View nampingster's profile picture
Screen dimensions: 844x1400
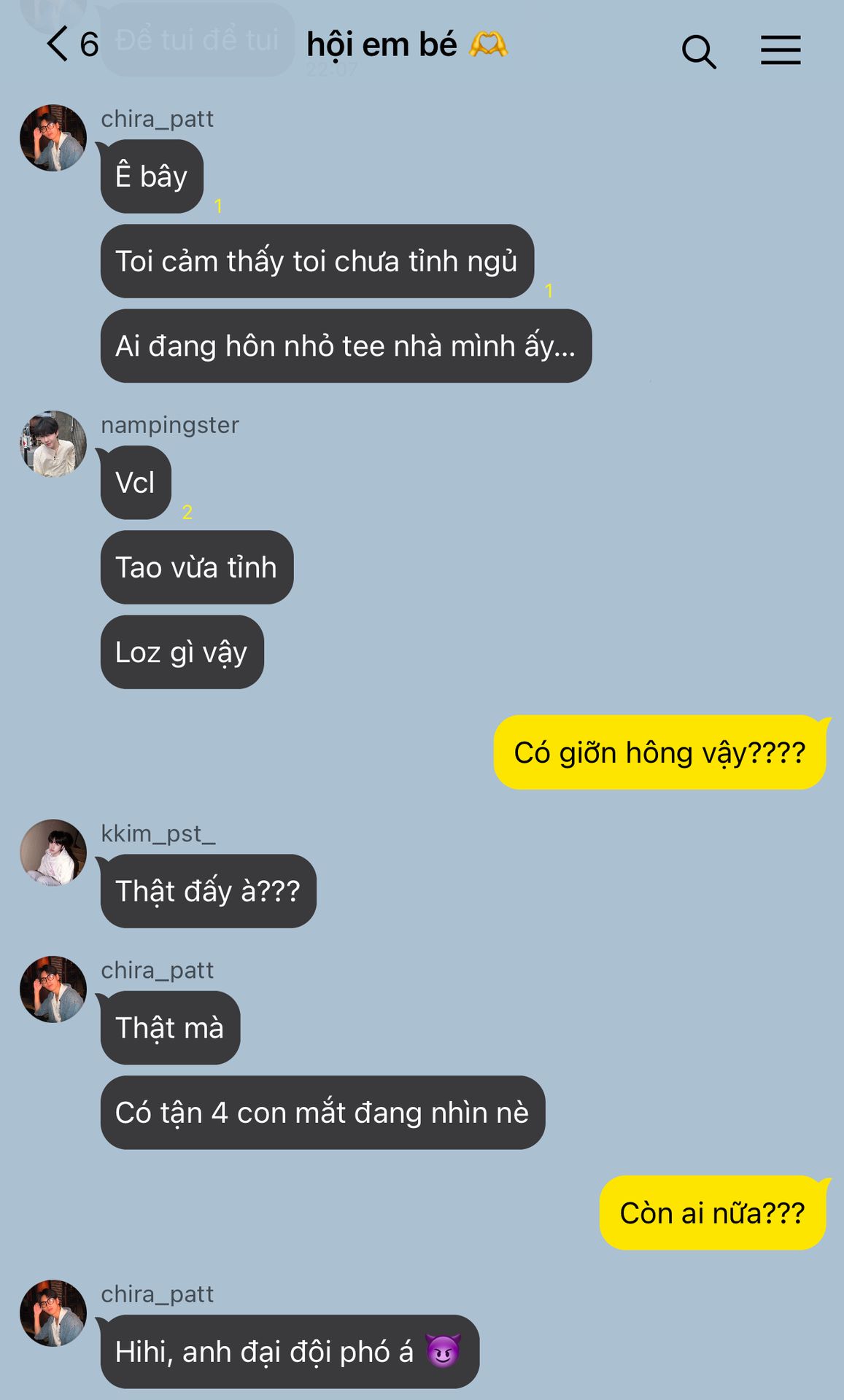coord(53,444)
